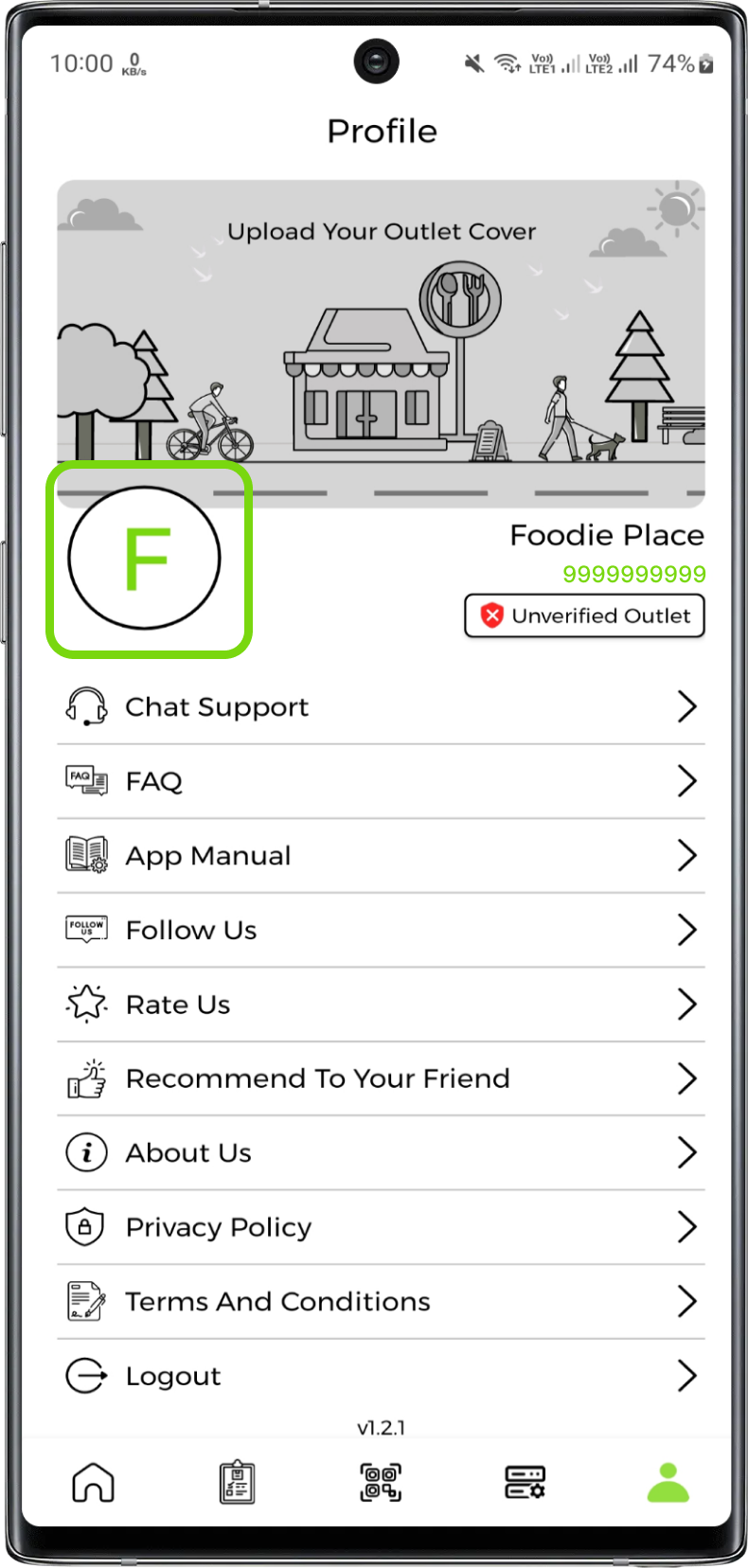Read the Privacy Policy
The image size is (748, 1568).
381,1227
